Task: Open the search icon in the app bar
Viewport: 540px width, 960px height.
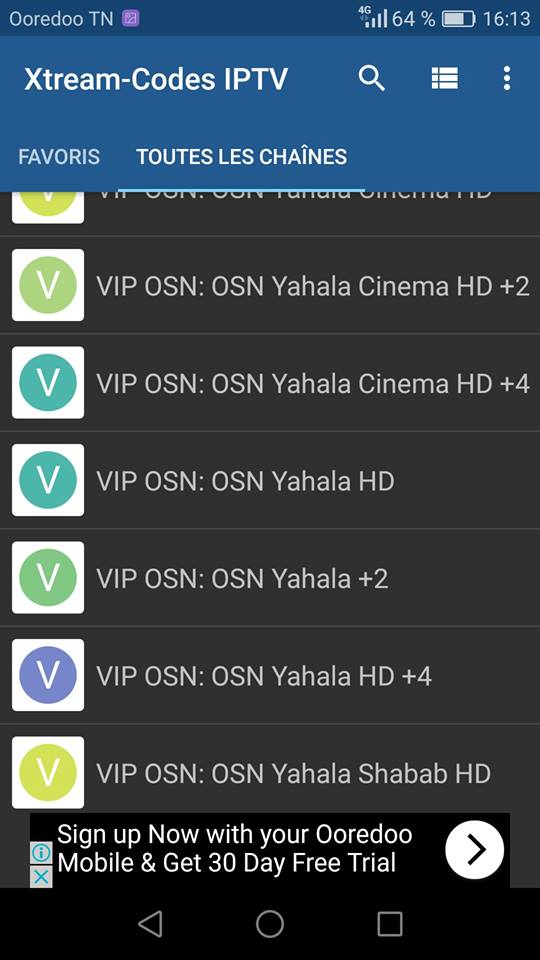Action: click(372, 78)
